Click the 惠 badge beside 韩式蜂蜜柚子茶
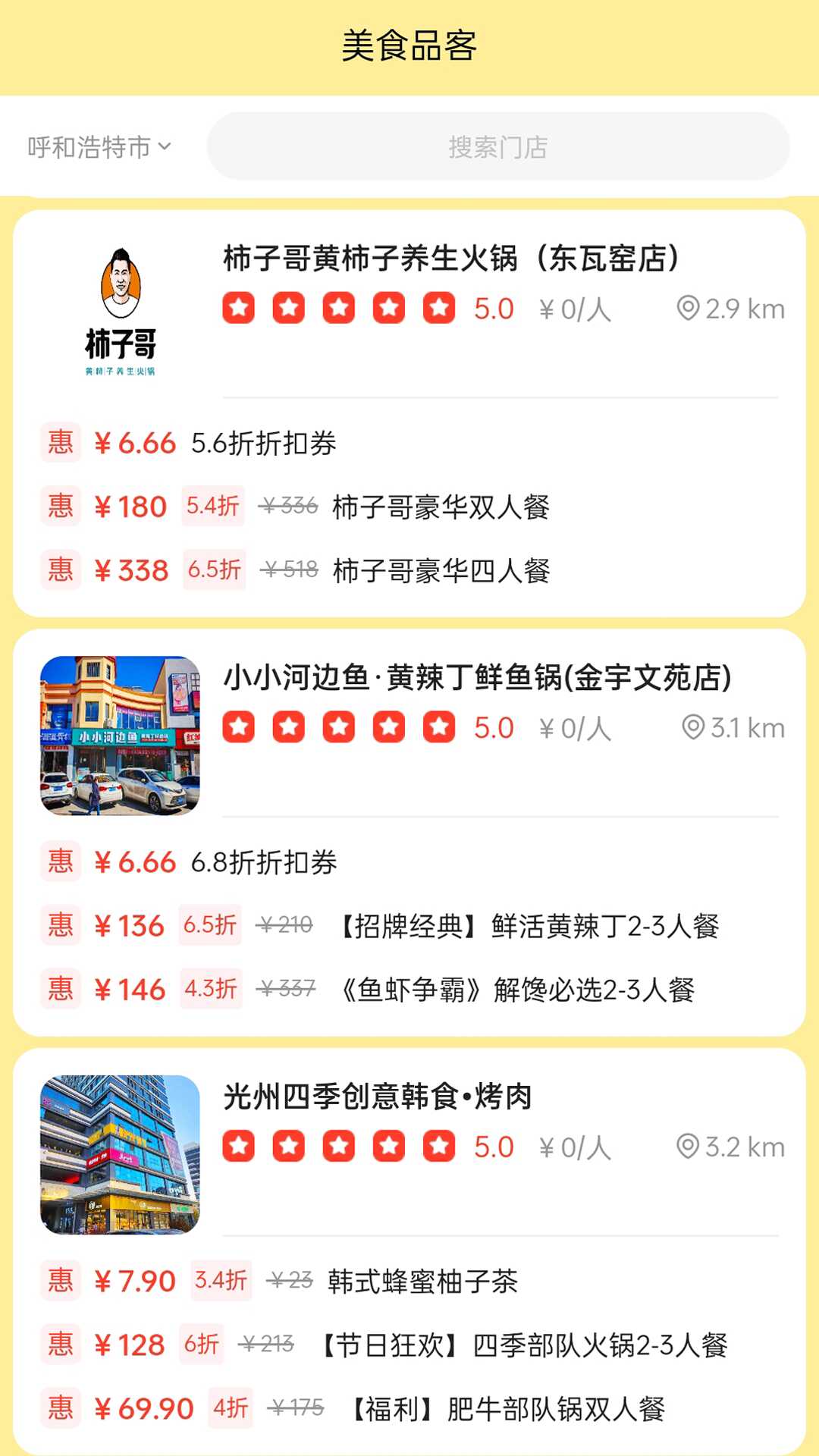The image size is (819, 1456). (x=61, y=1280)
